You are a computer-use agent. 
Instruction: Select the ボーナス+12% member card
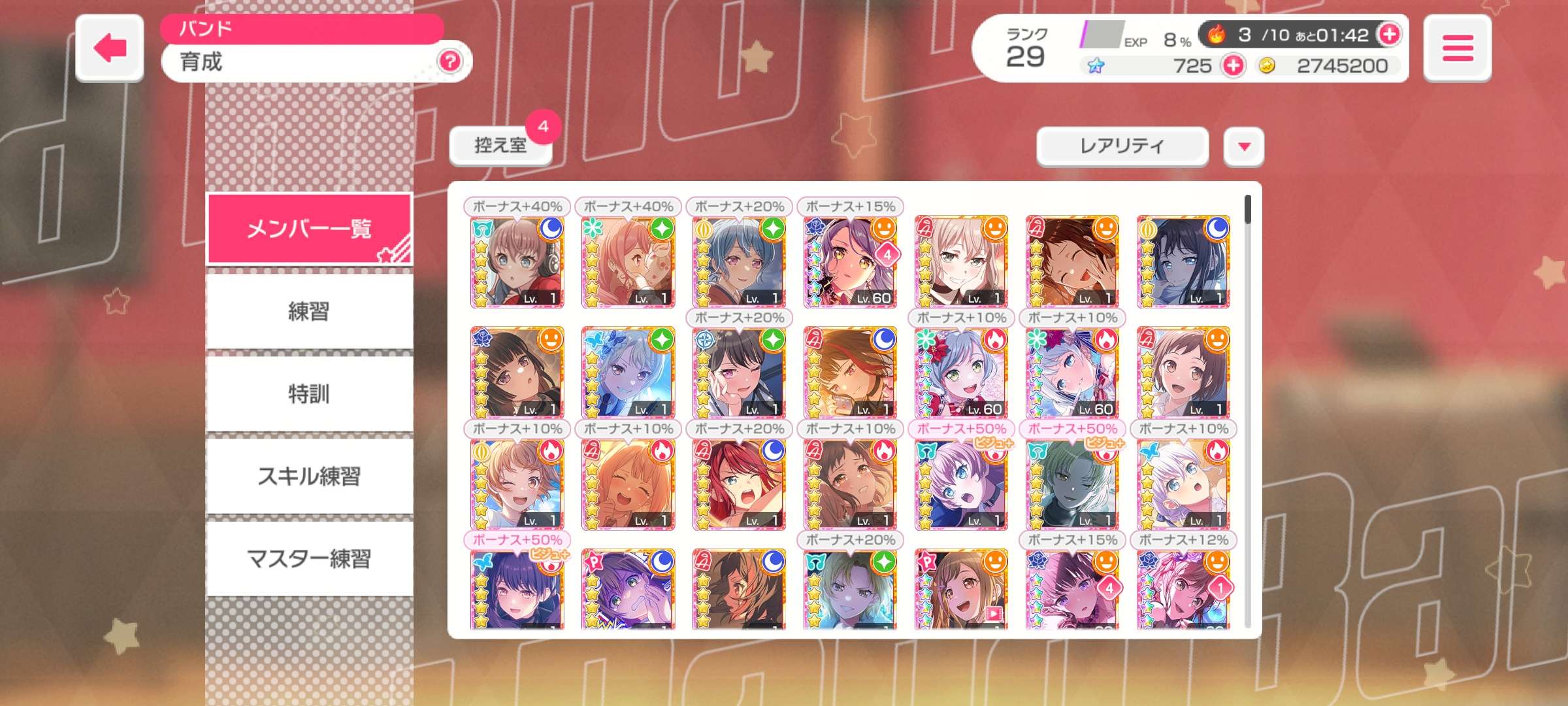coord(1183,588)
